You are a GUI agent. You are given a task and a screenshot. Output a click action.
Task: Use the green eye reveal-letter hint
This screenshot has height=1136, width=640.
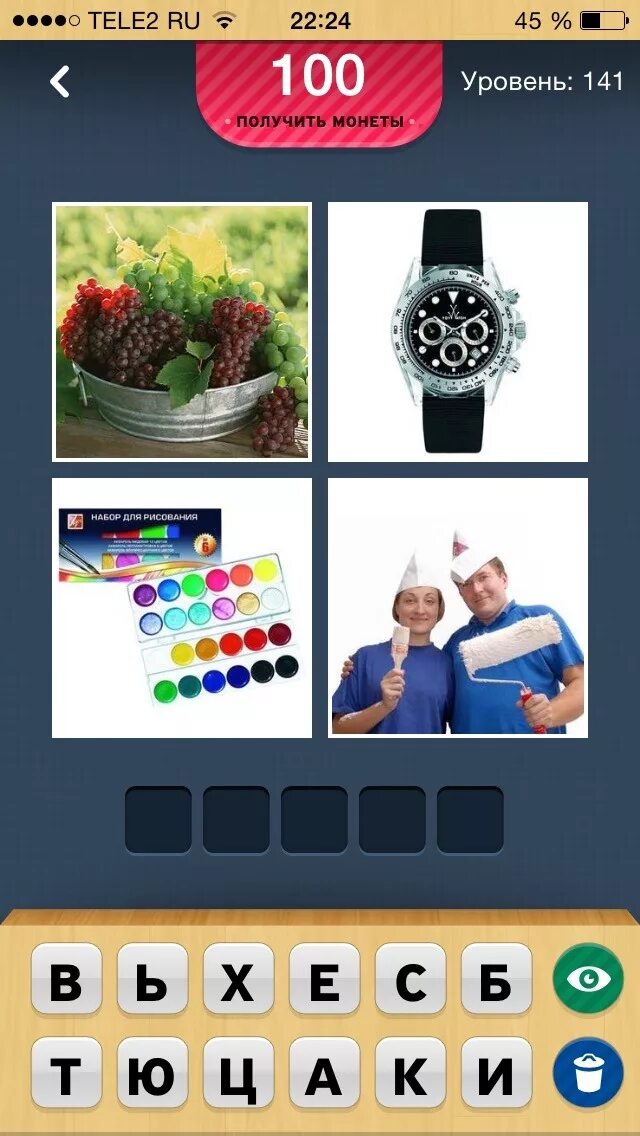588,978
